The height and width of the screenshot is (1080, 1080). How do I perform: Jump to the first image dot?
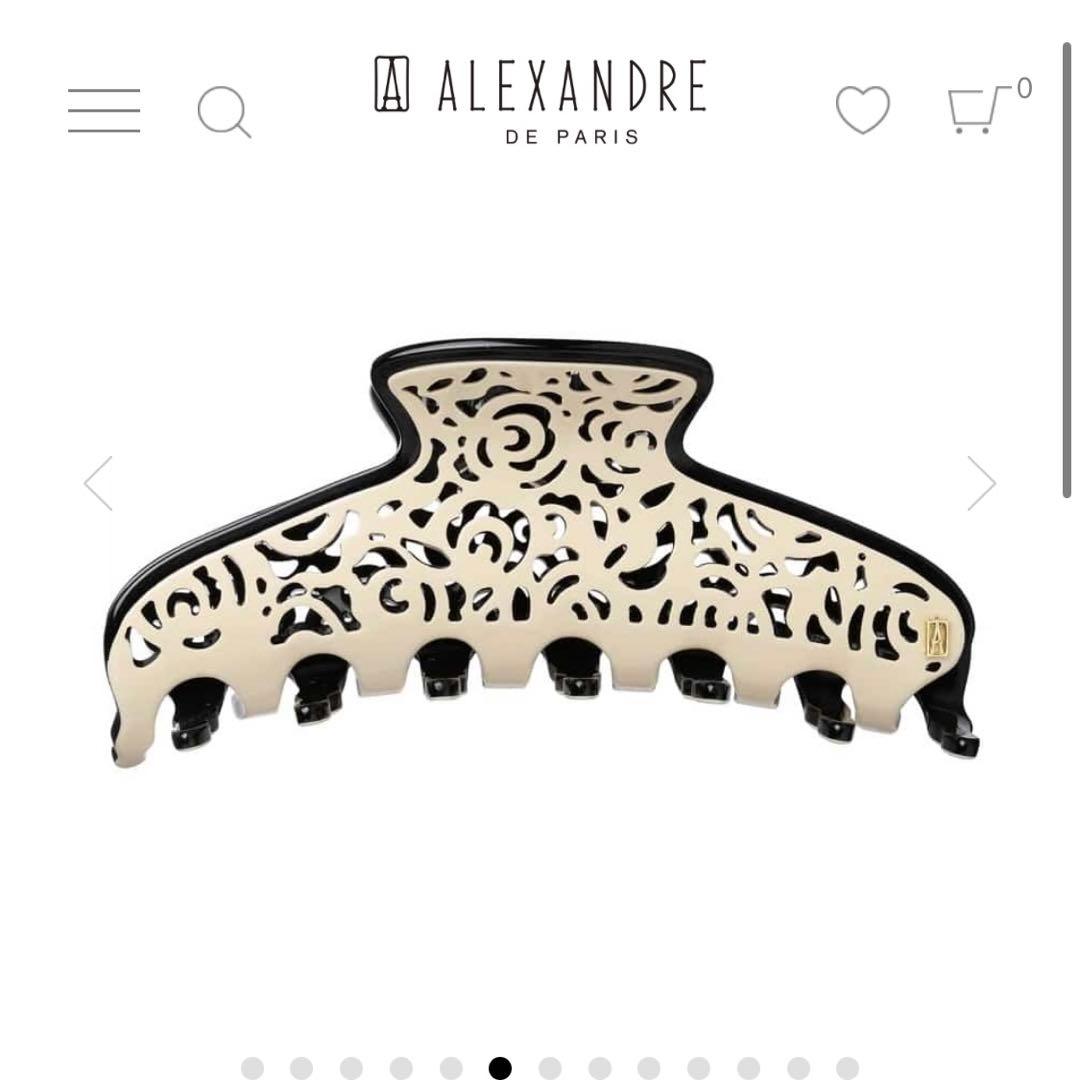[x=252, y=1068]
